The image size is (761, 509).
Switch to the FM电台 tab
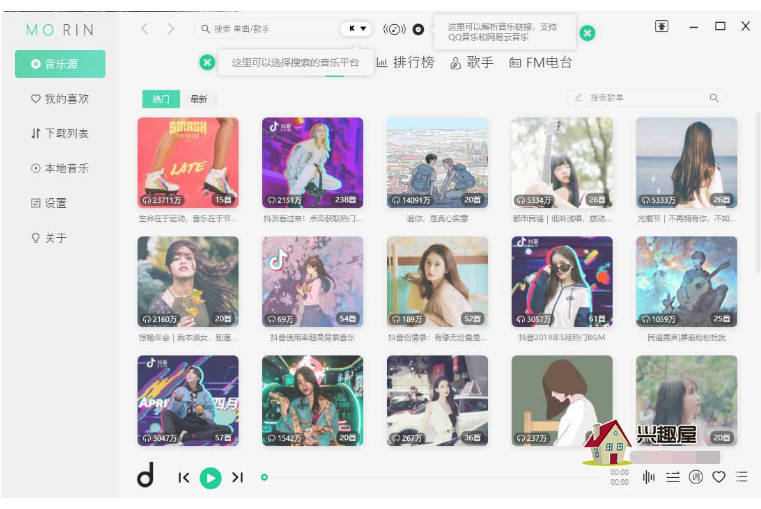[541, 62]
